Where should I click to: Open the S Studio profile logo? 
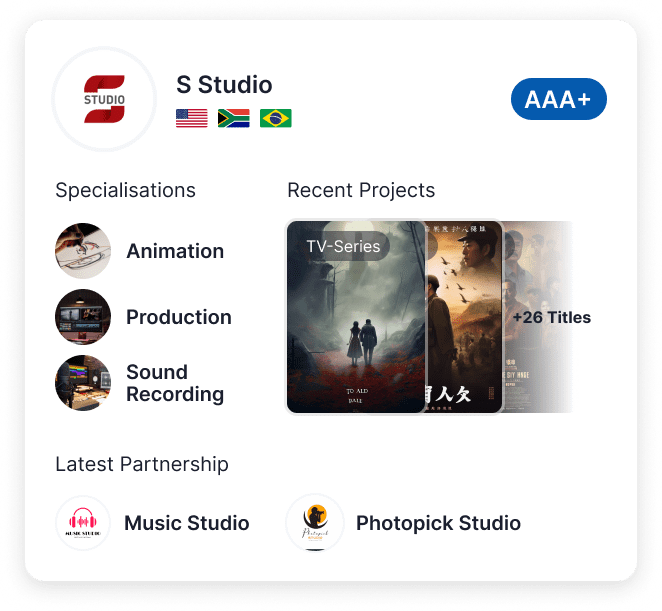[x=104, y=99]
